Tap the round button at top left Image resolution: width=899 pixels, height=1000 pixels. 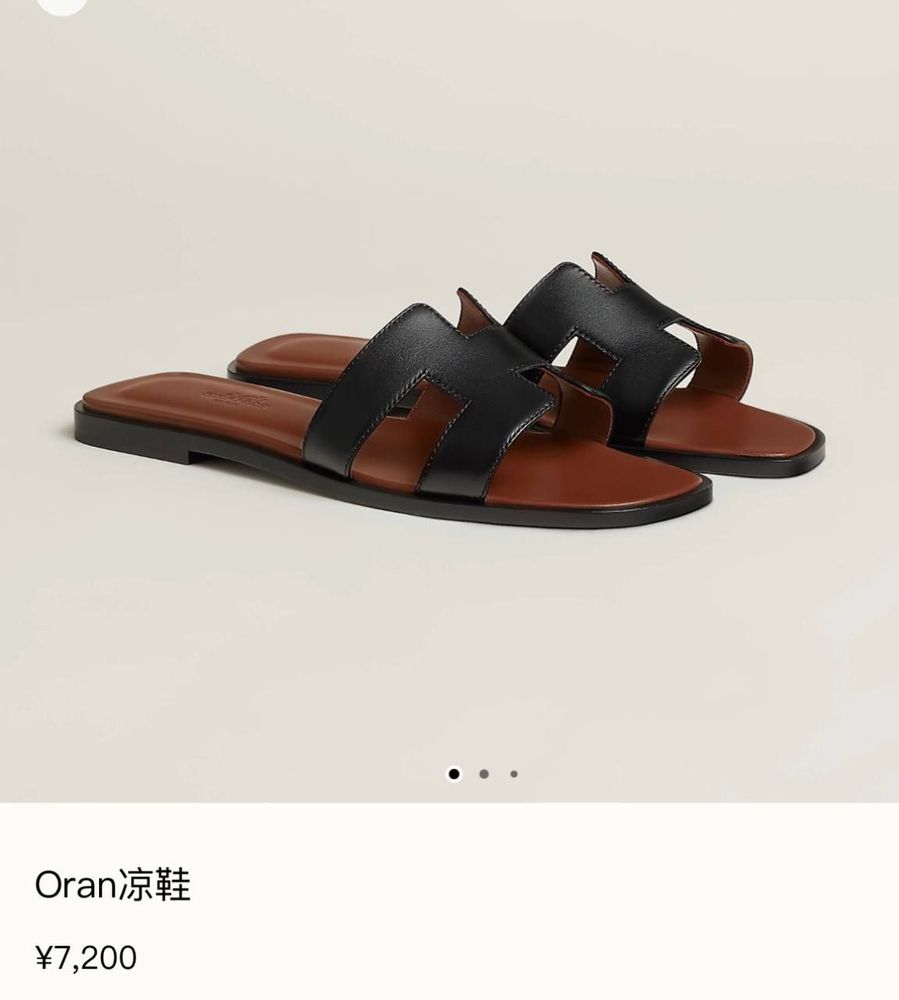coord(62,5)
